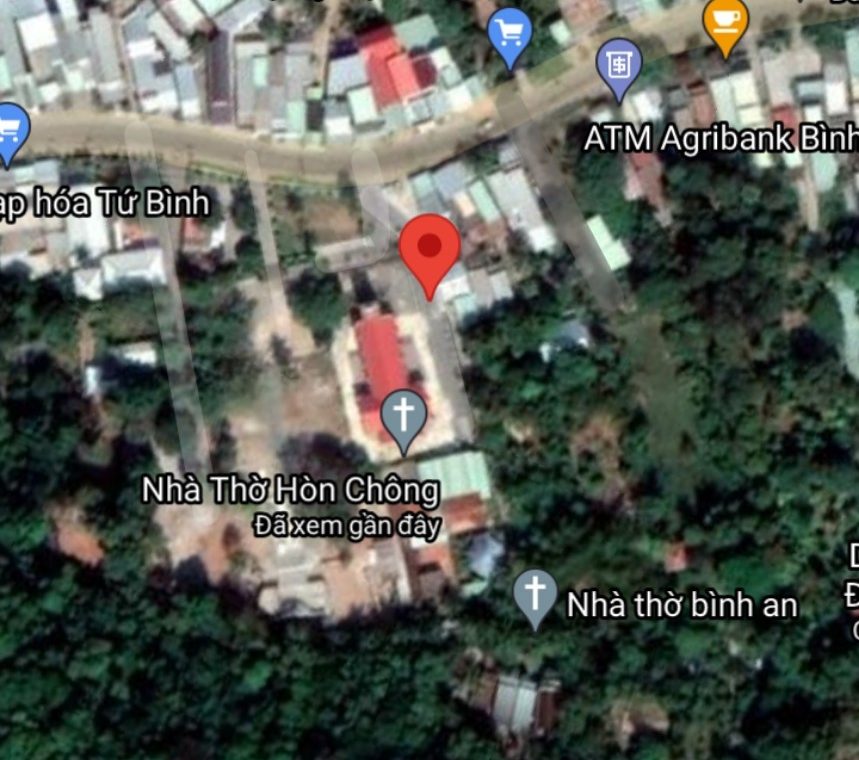This screenshot has height=760, width=859.
Task: Open the Tạp hóa Tứ Bình shop marker
Action: (x=10, y=131)
